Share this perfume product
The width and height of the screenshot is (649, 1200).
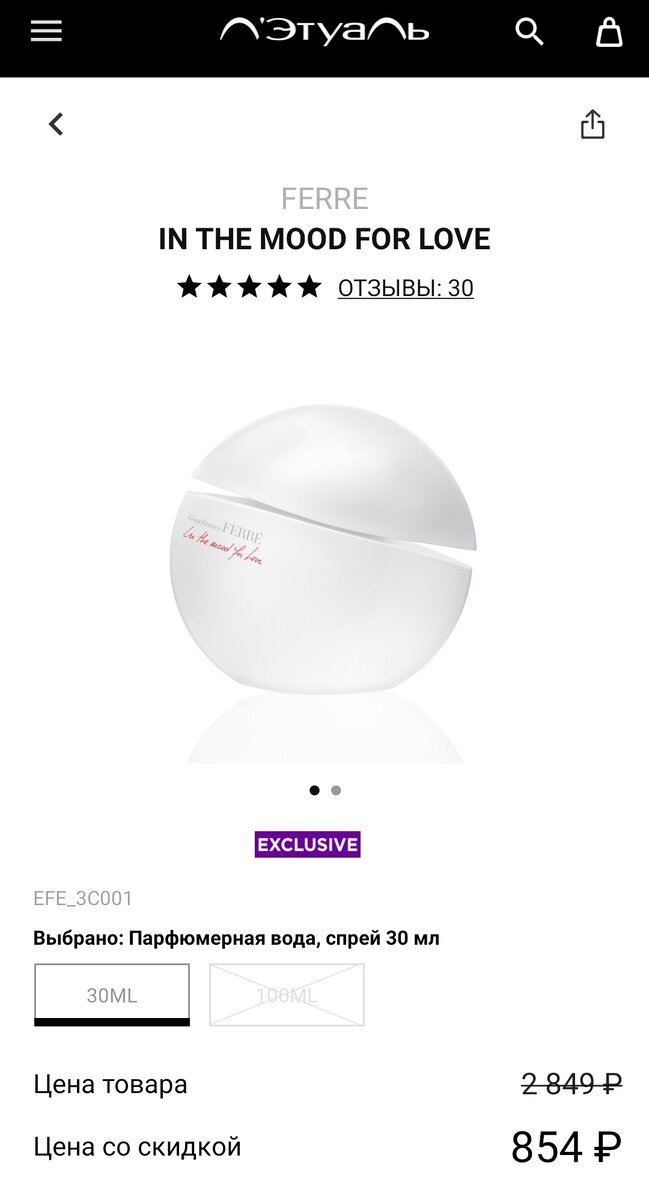(593, 124)
